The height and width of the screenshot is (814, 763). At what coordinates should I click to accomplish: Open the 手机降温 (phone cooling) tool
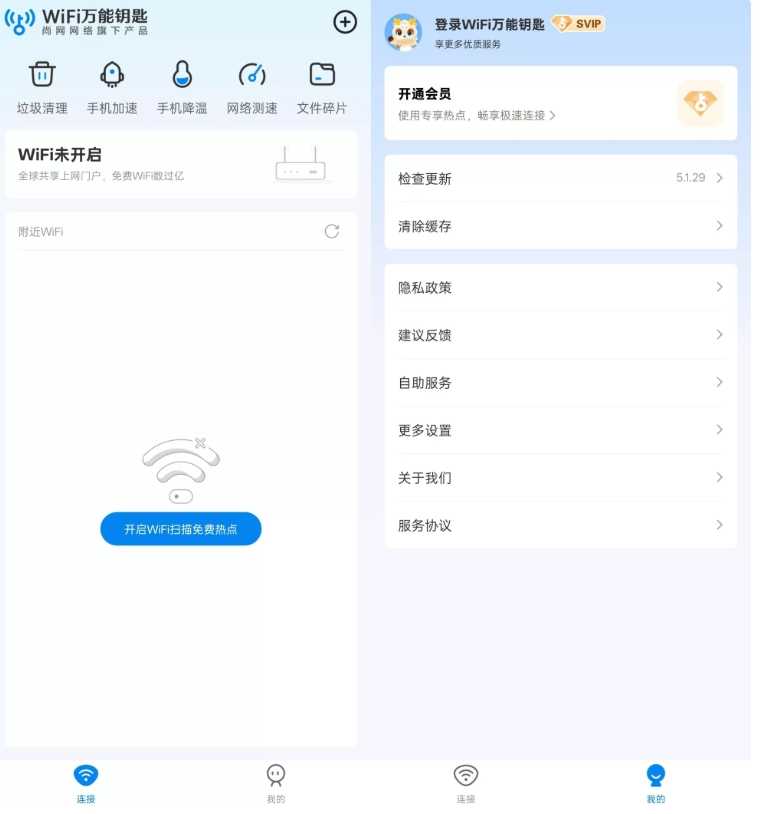pyautogui.click(x=182, y=85)
